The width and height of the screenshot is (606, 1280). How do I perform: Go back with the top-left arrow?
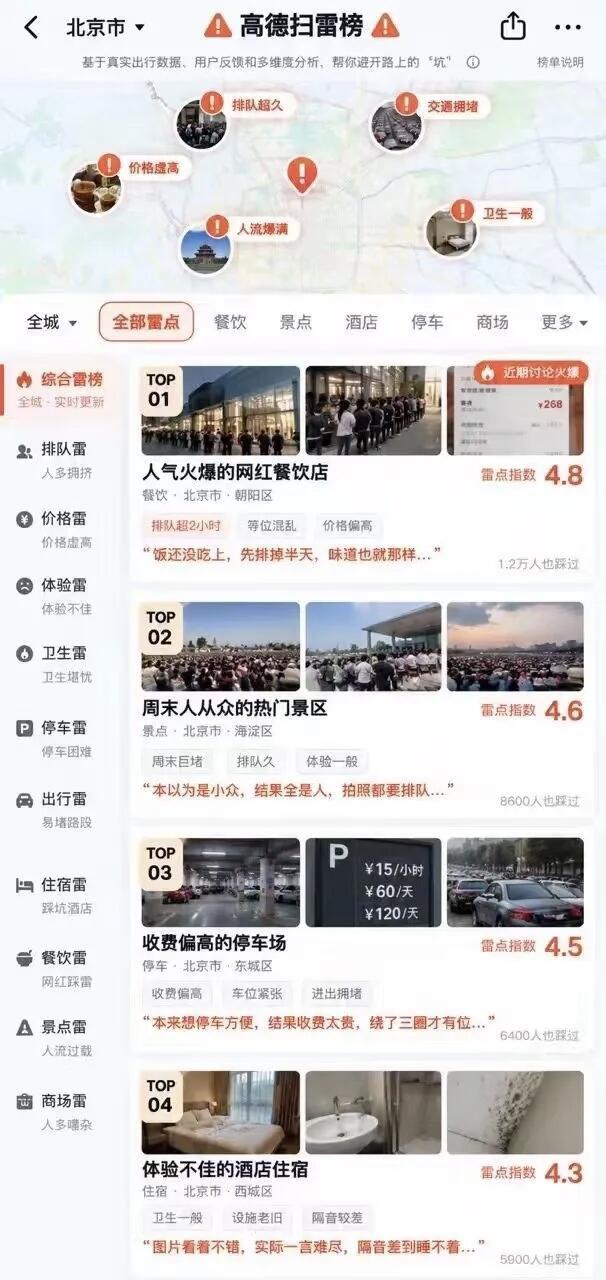[31, 27]
